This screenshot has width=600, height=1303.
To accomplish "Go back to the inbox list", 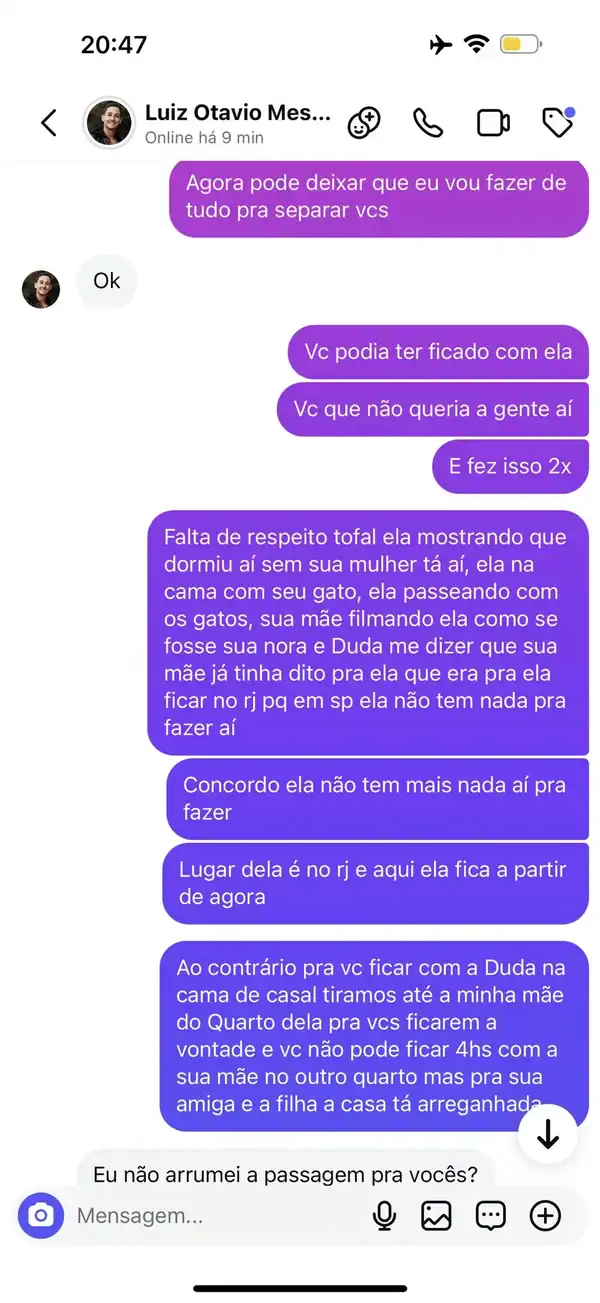I will pos(48,123).
